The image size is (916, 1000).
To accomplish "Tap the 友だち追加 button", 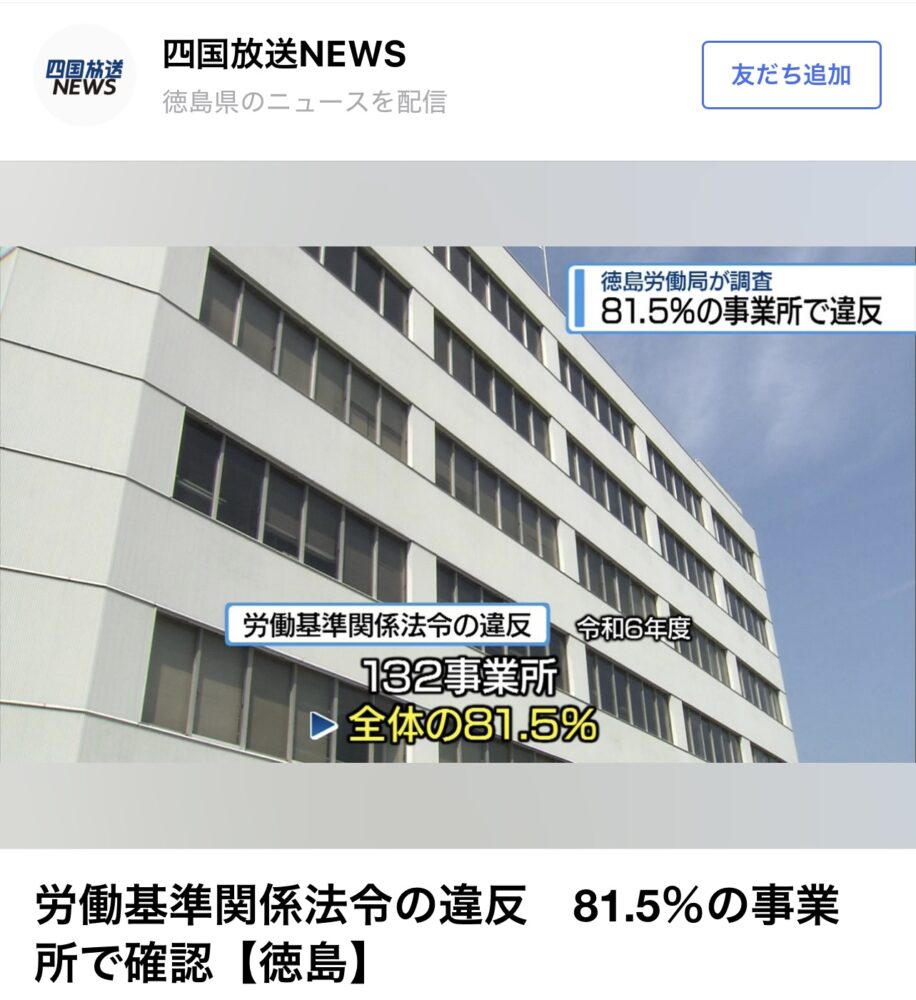I will 791,75.
